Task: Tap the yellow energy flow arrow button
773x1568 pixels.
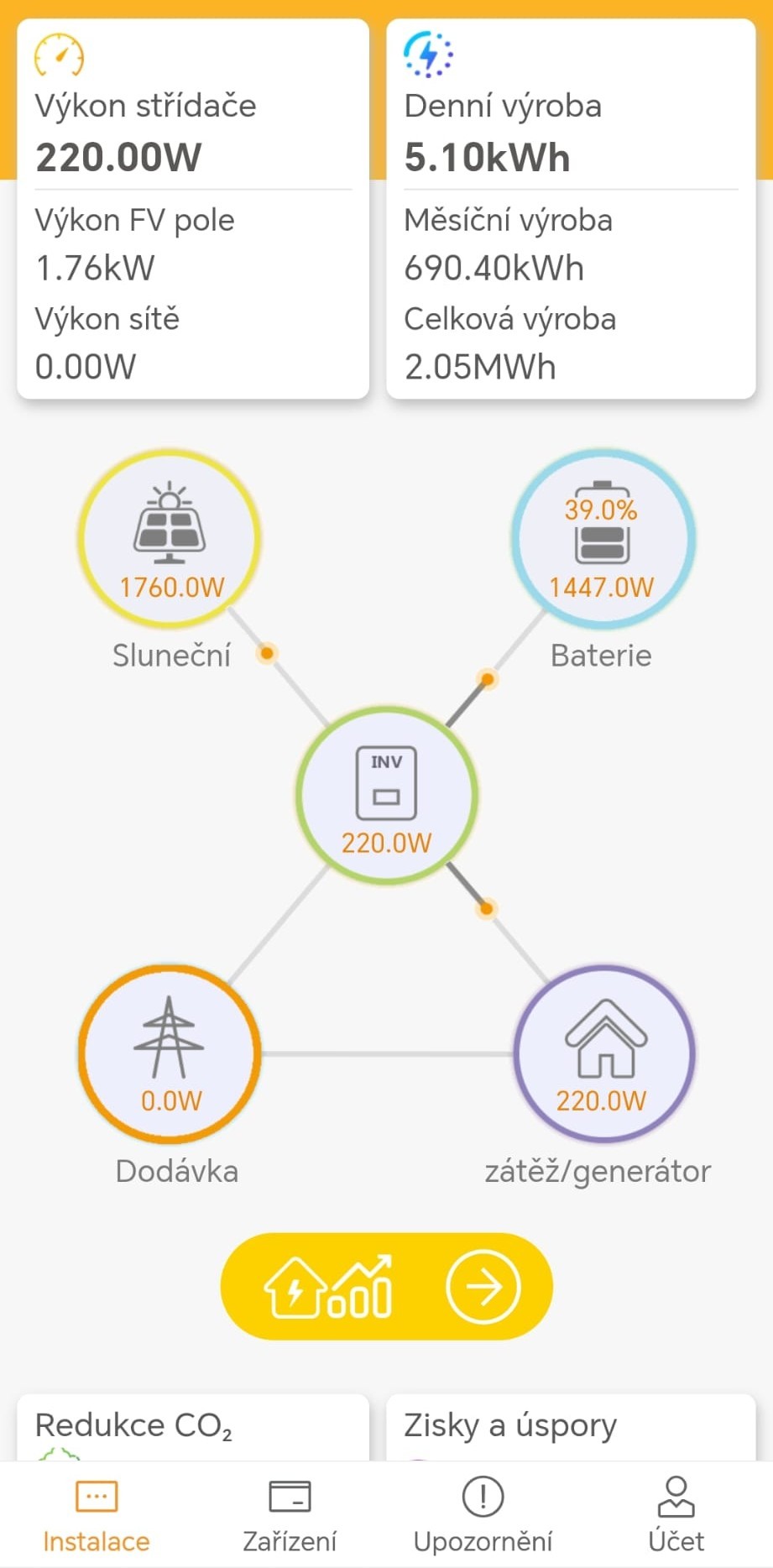Action: tap(387, 1286)
